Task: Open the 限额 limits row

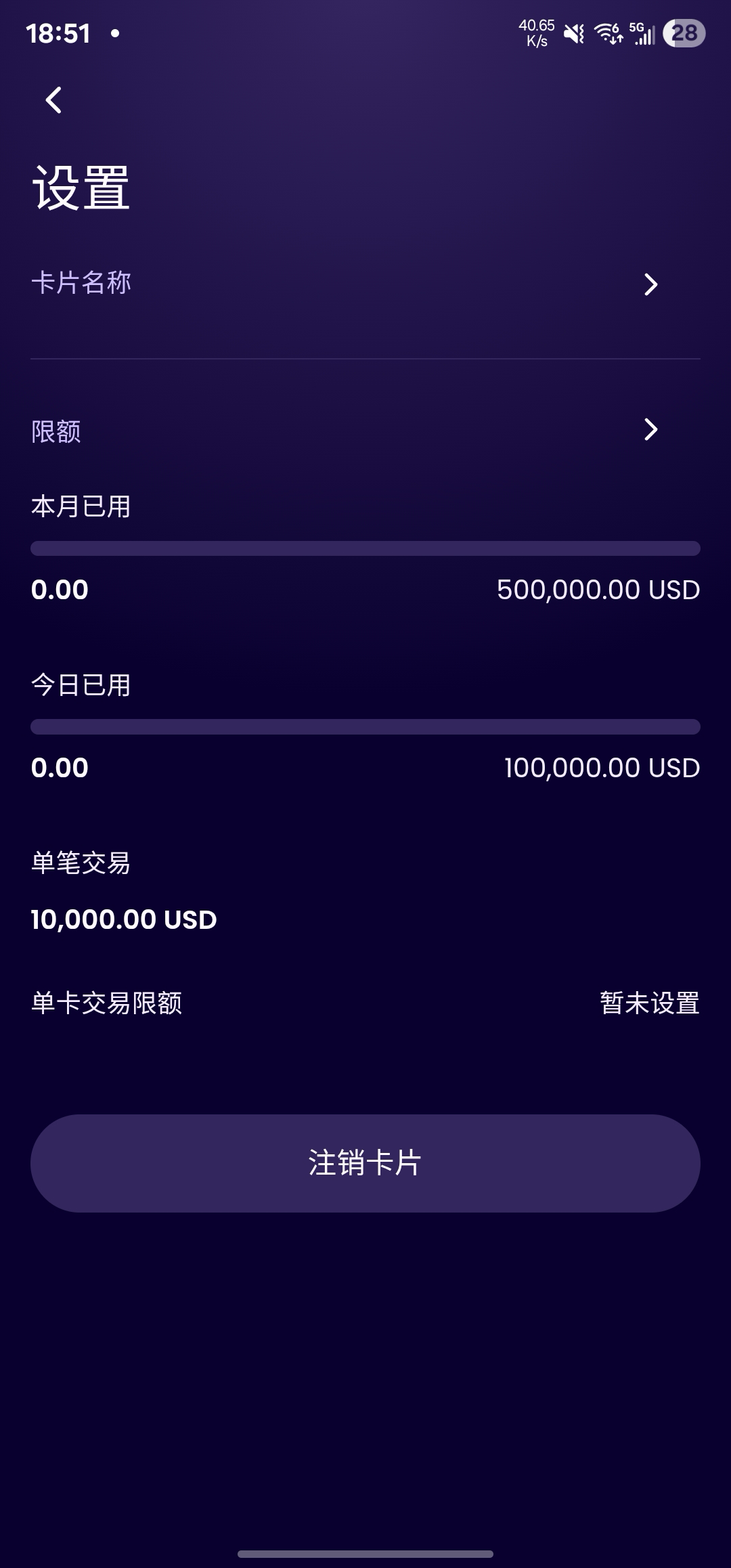Action: [x=365, y=431]
